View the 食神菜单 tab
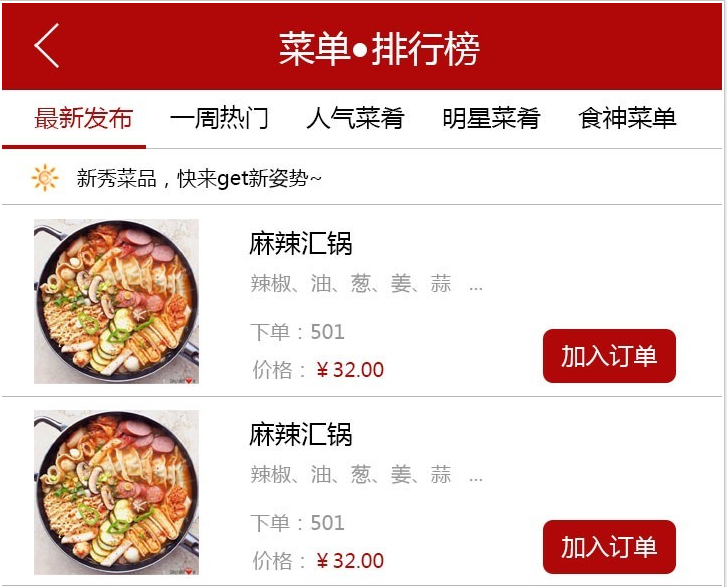The width and height of the screenshot is (727, 587). point(627,119)
